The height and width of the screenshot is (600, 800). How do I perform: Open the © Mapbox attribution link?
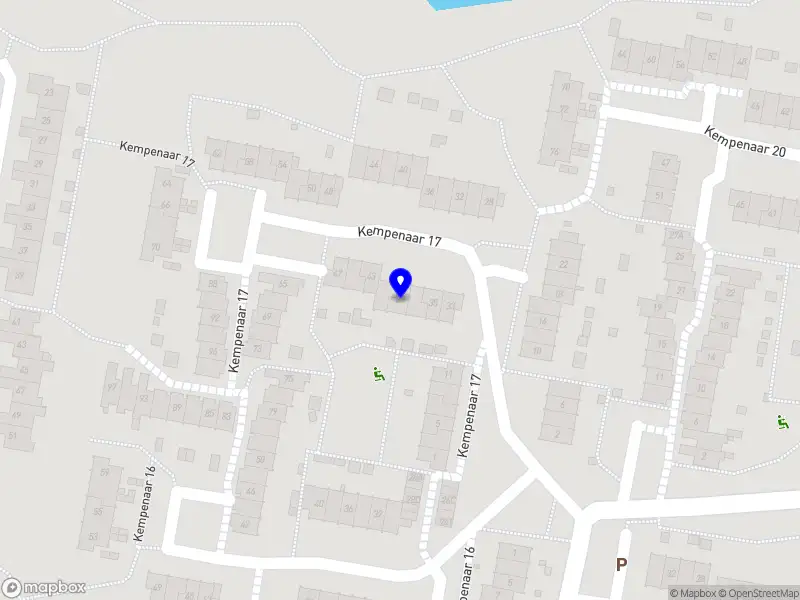693,593
